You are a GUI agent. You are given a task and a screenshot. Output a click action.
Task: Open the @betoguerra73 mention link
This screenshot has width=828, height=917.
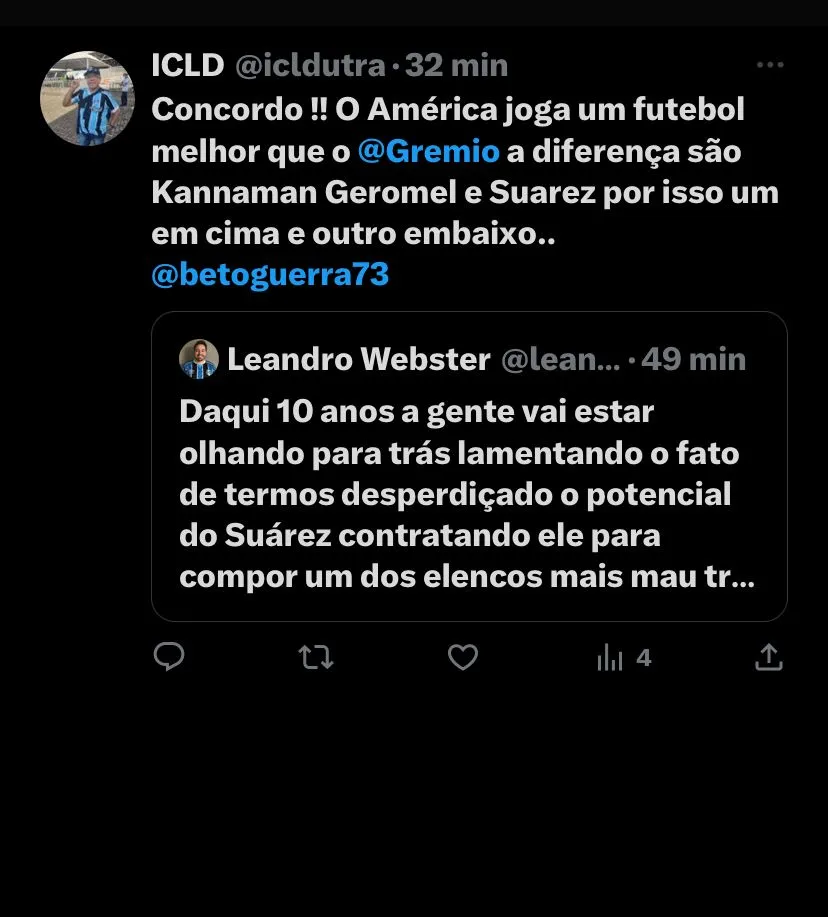[x=269, y=275]
